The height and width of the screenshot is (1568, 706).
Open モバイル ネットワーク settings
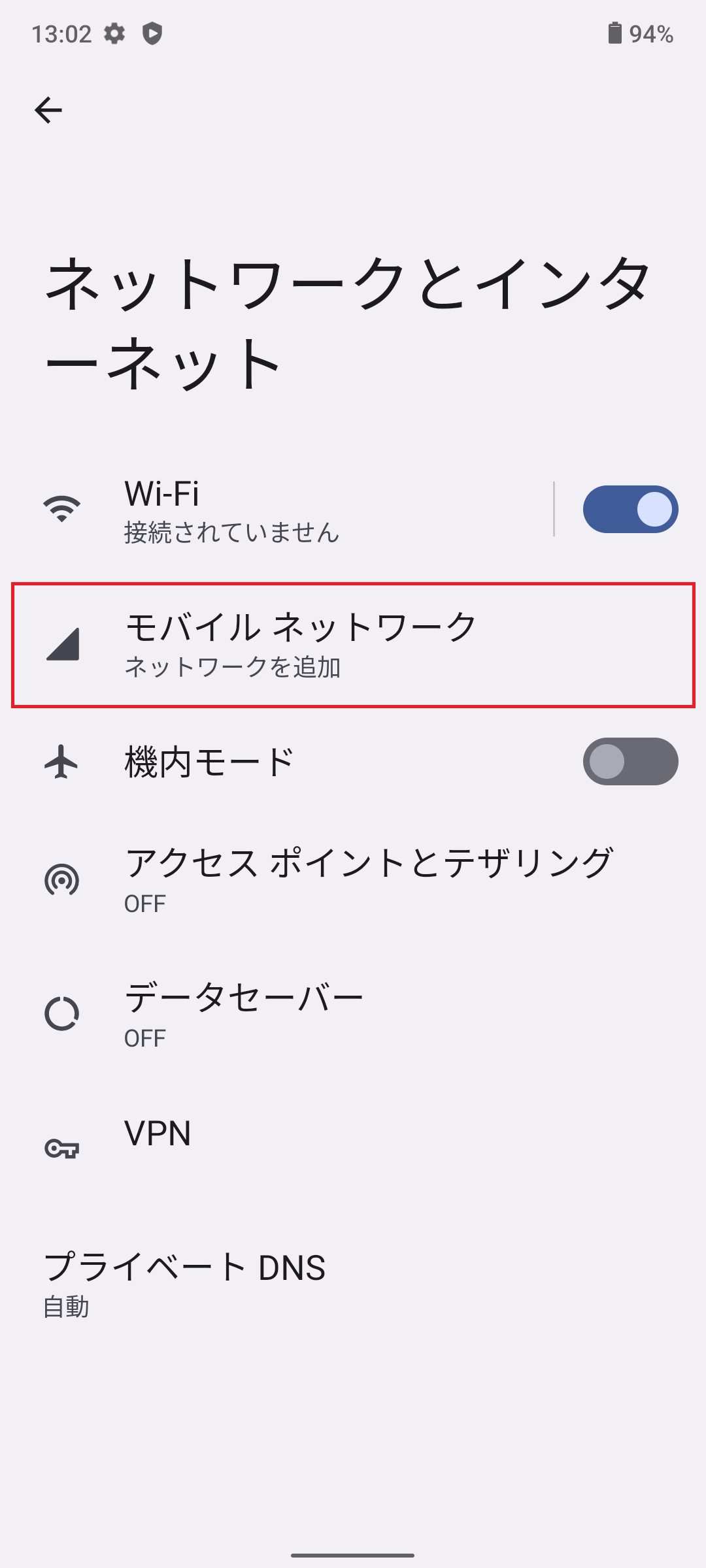(353, 645)
